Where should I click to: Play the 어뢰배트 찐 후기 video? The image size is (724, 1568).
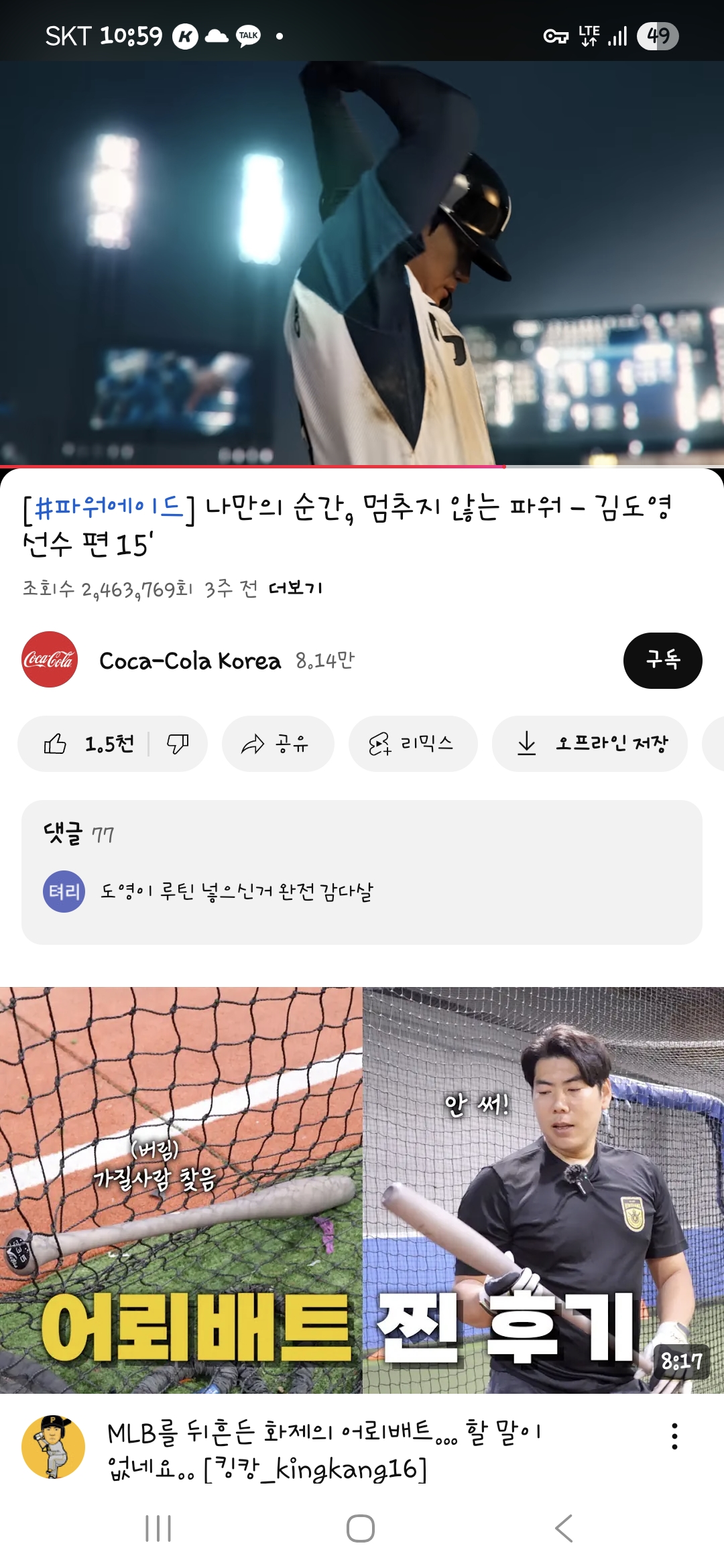tap(362, 1189)
